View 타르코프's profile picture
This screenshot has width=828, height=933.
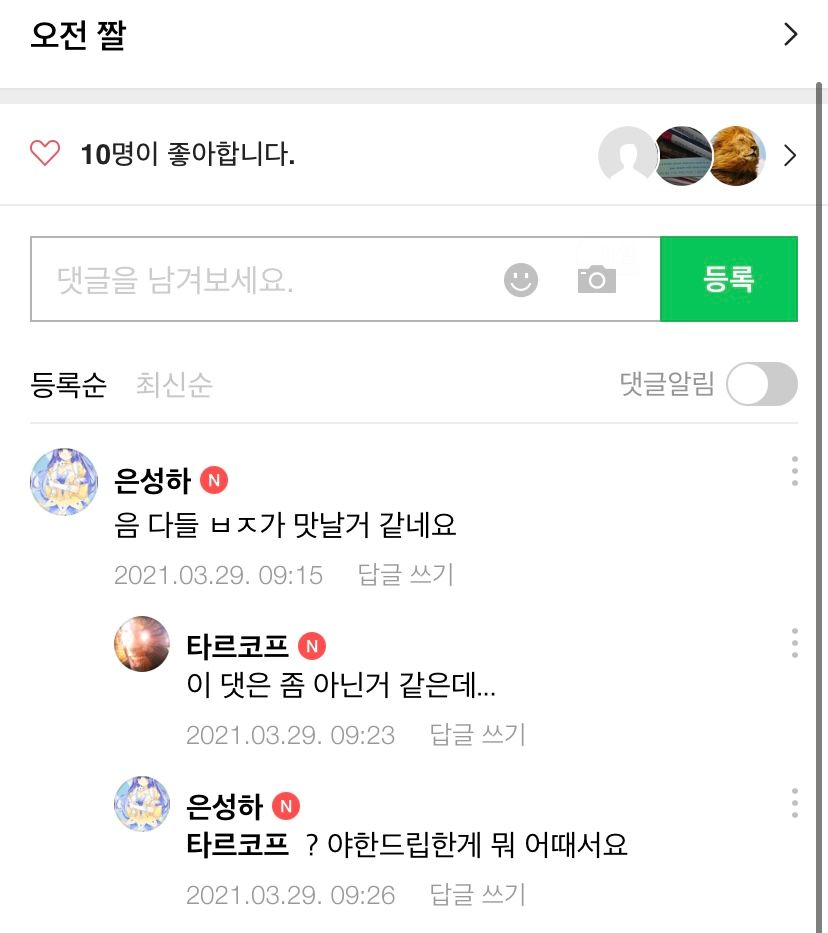[142, 644]
